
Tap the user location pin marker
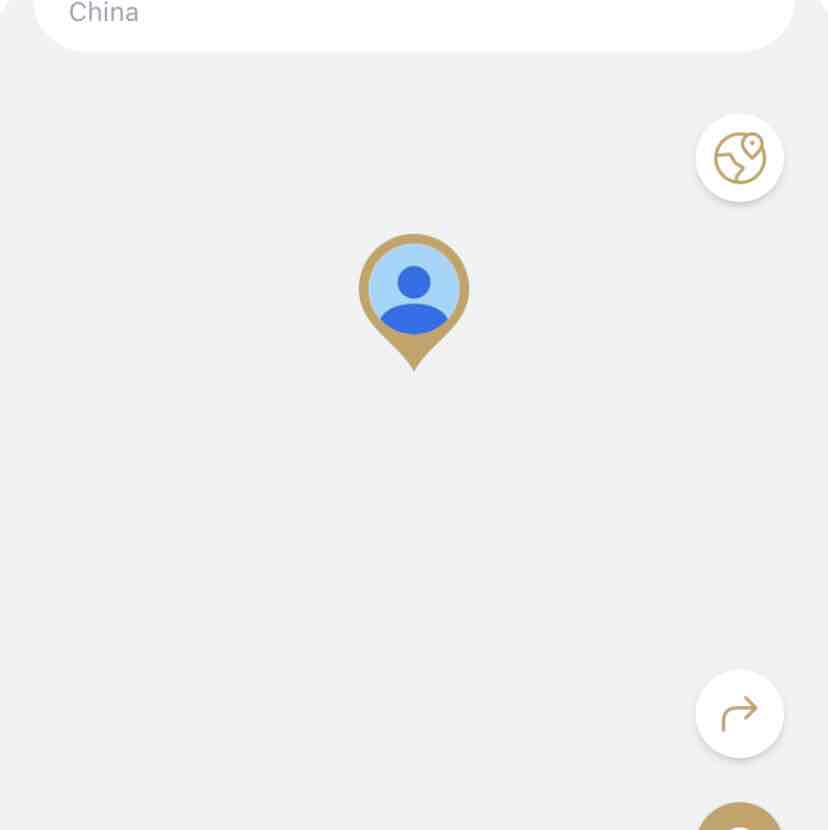[x=414, y=294]
